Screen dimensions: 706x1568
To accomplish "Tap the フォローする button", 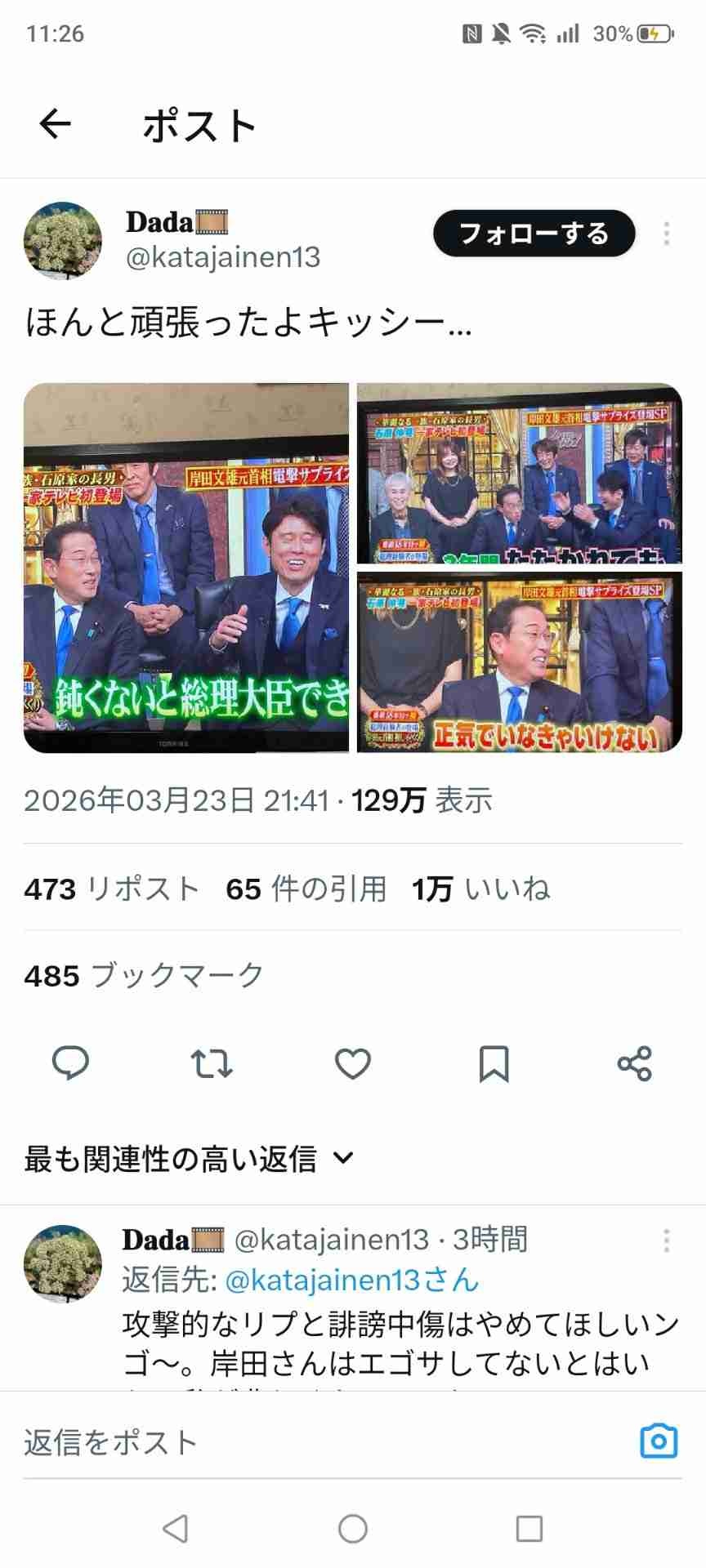I will click(x=534, y=234).
